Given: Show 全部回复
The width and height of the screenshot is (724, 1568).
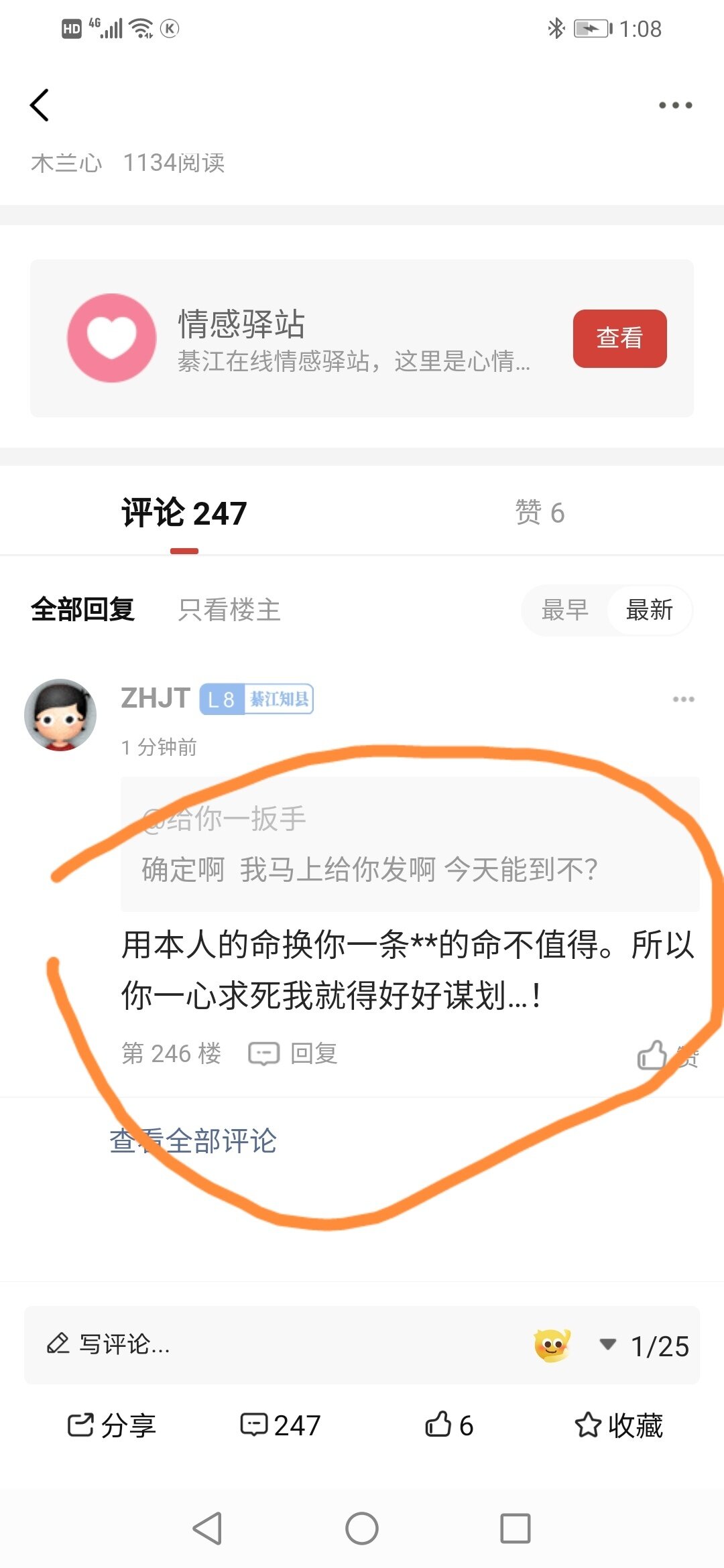Looking at the screenshot, I should [83, 610].
